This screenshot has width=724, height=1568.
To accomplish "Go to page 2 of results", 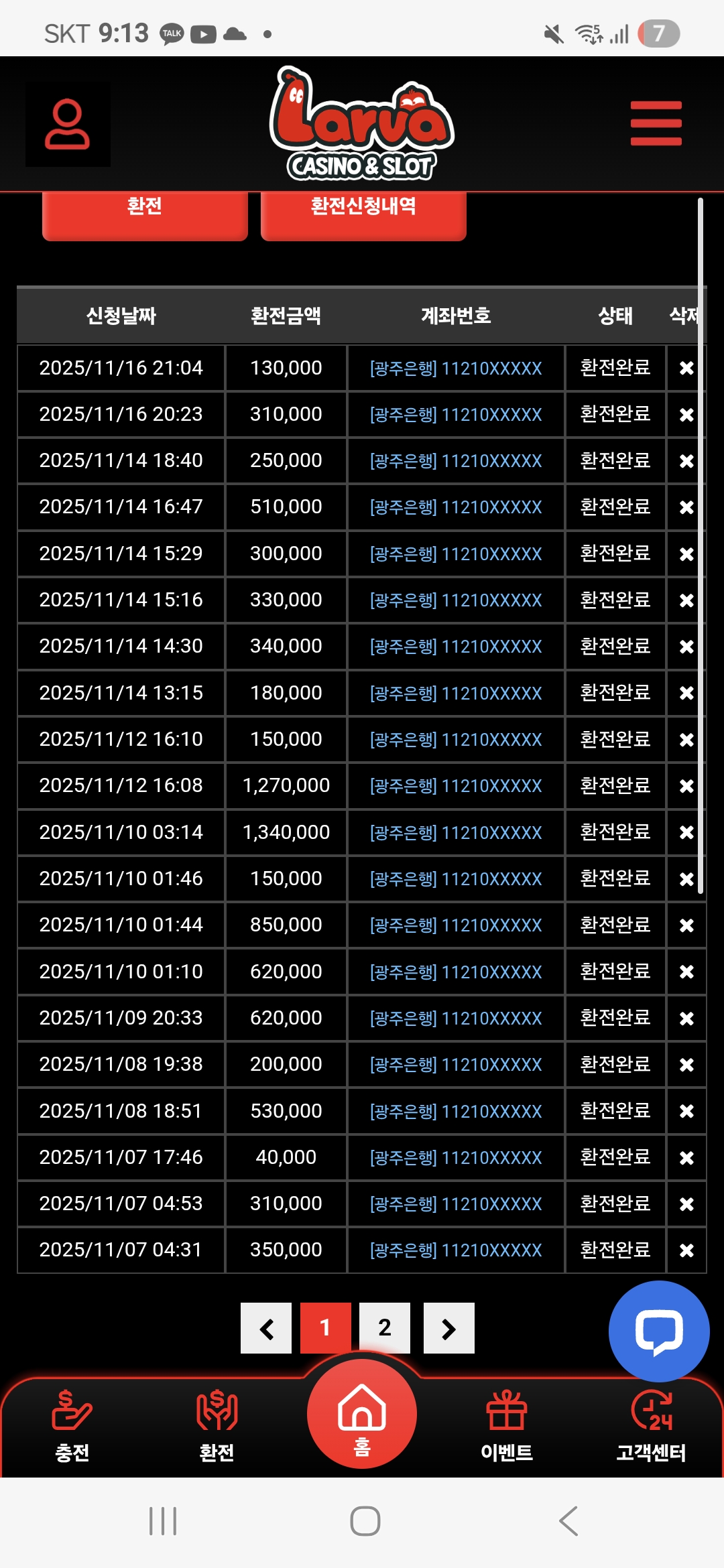I will click(385, 1327).
